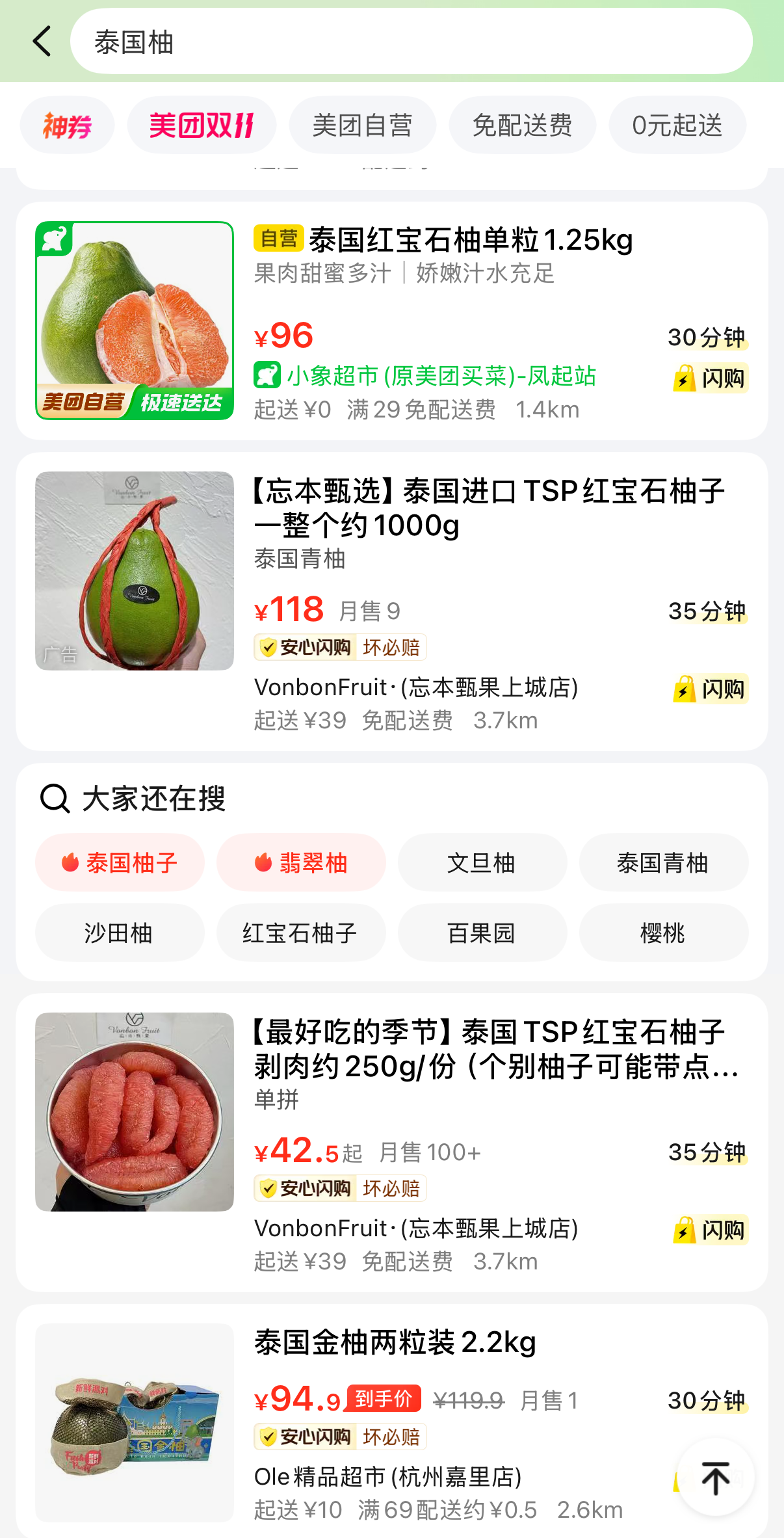Screen dimensions: 784x1538
Task: Search suggested term 红宝石柚子
Action: [301, 933]
